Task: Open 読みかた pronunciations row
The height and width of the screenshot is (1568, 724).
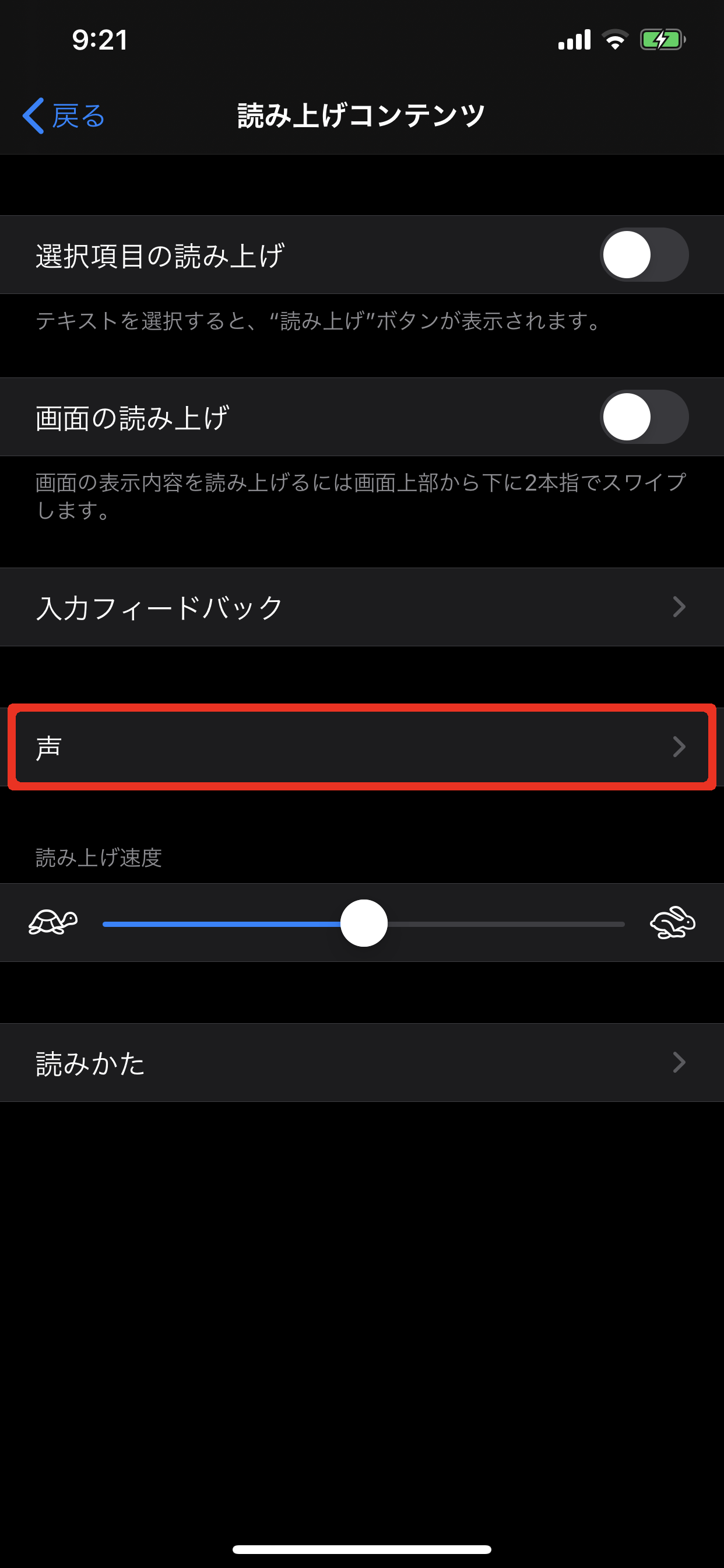Action: (361, 1063)
